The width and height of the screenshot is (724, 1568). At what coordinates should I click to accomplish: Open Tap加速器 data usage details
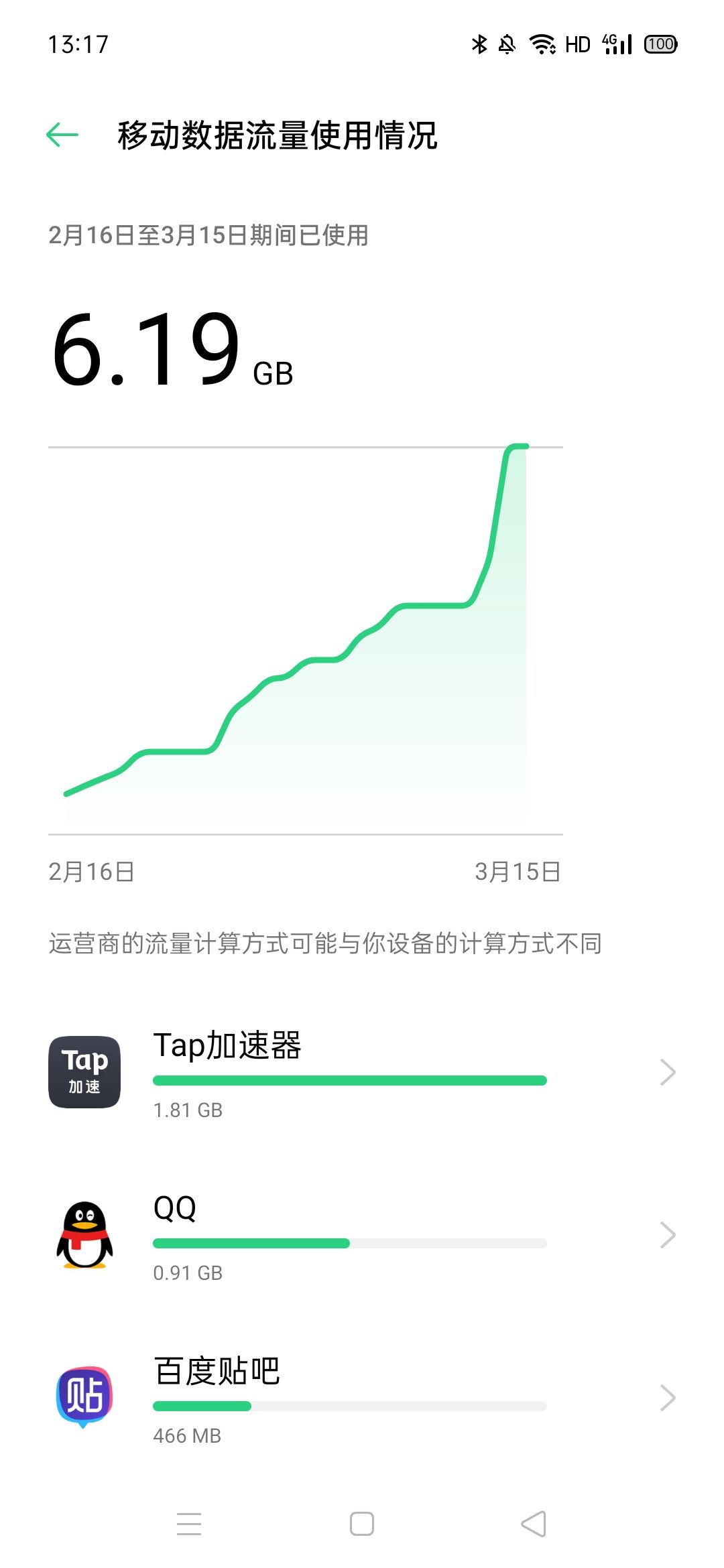[362, 1073]
